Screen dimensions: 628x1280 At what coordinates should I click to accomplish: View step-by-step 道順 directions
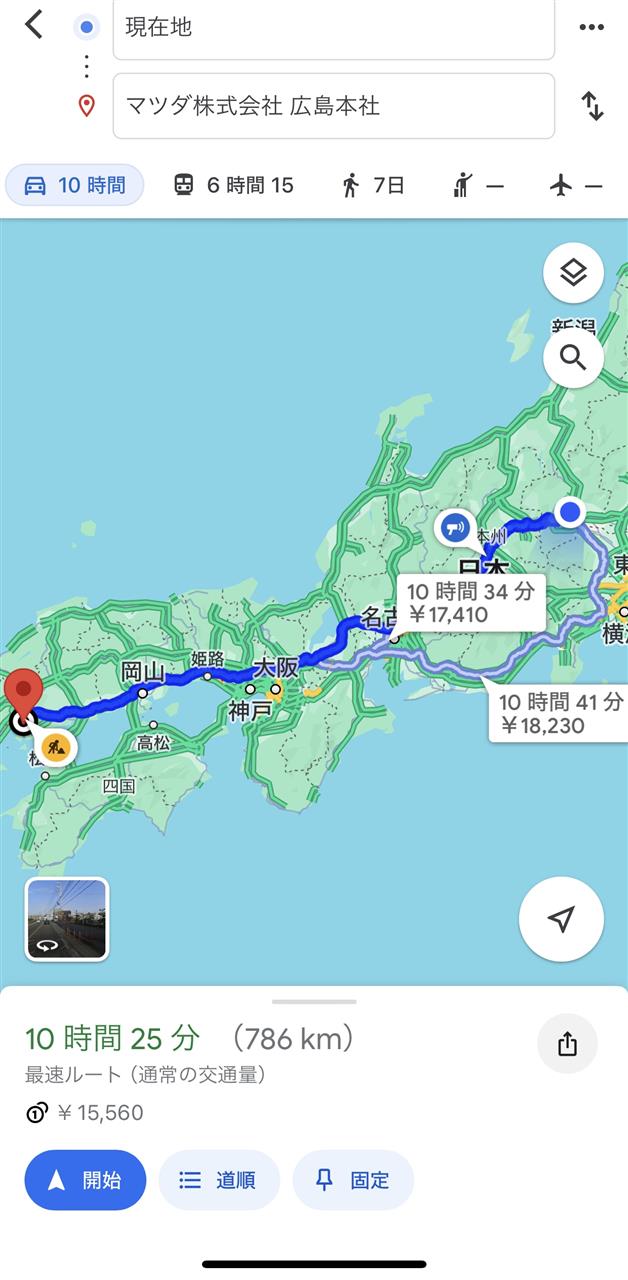(218, 1180)
